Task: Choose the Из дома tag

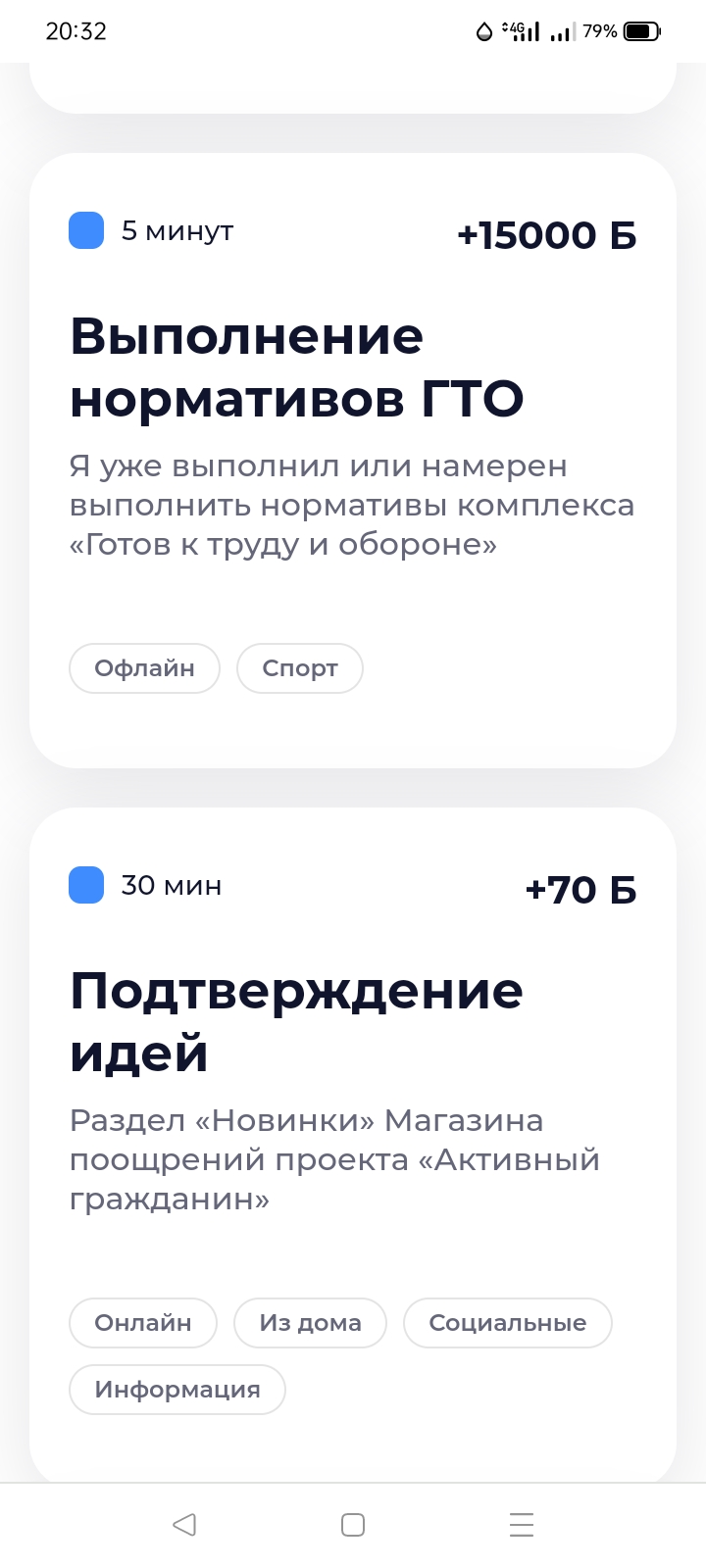Action: [x=310, y=1323]
